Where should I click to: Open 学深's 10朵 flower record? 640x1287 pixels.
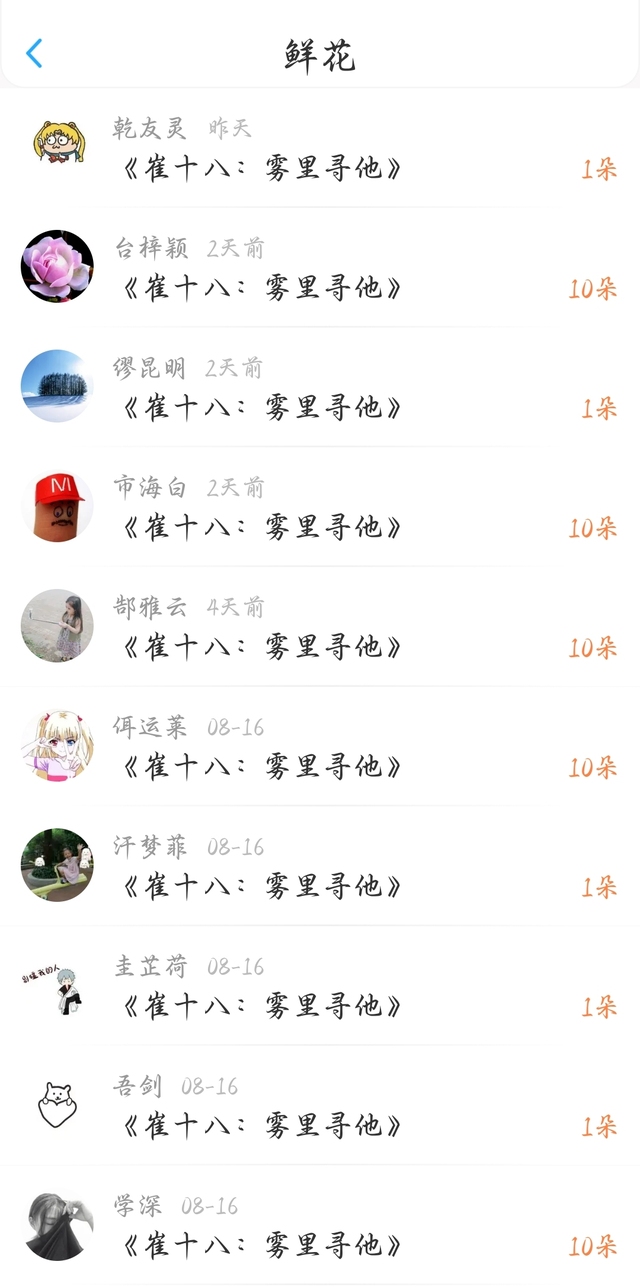pos(320,1226)
